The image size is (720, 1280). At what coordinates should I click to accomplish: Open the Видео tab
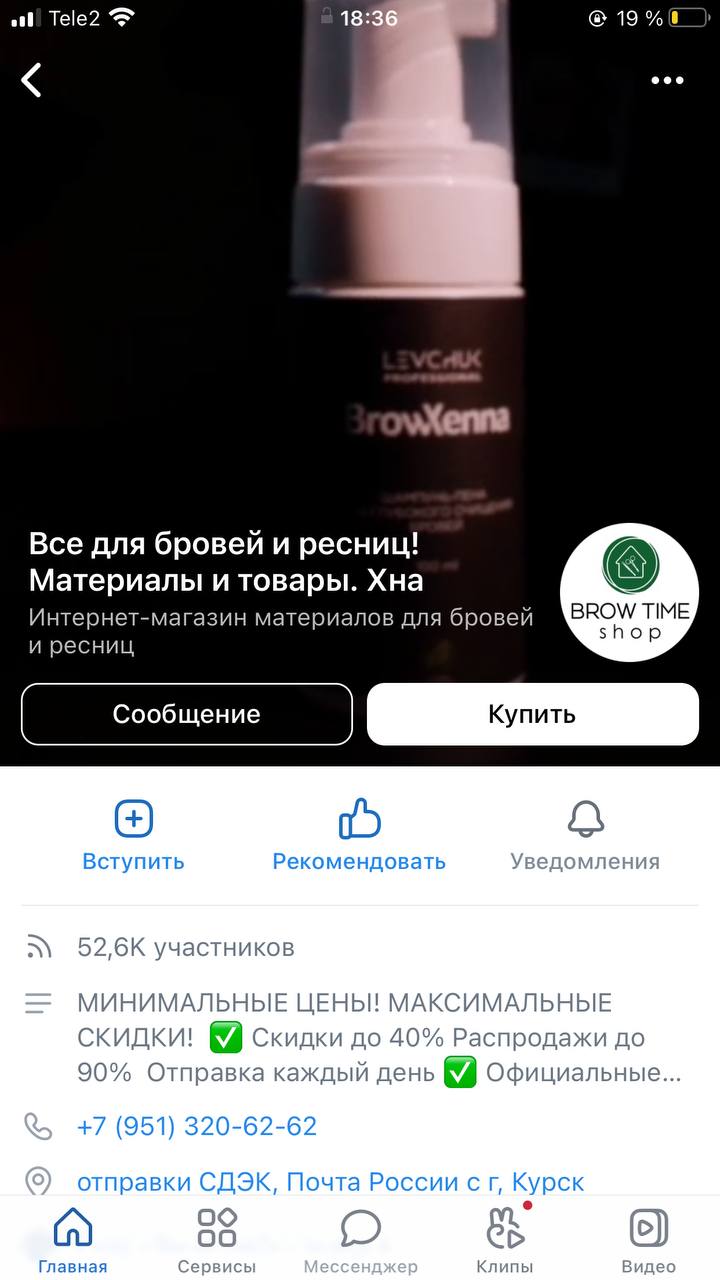point(649,1240)
